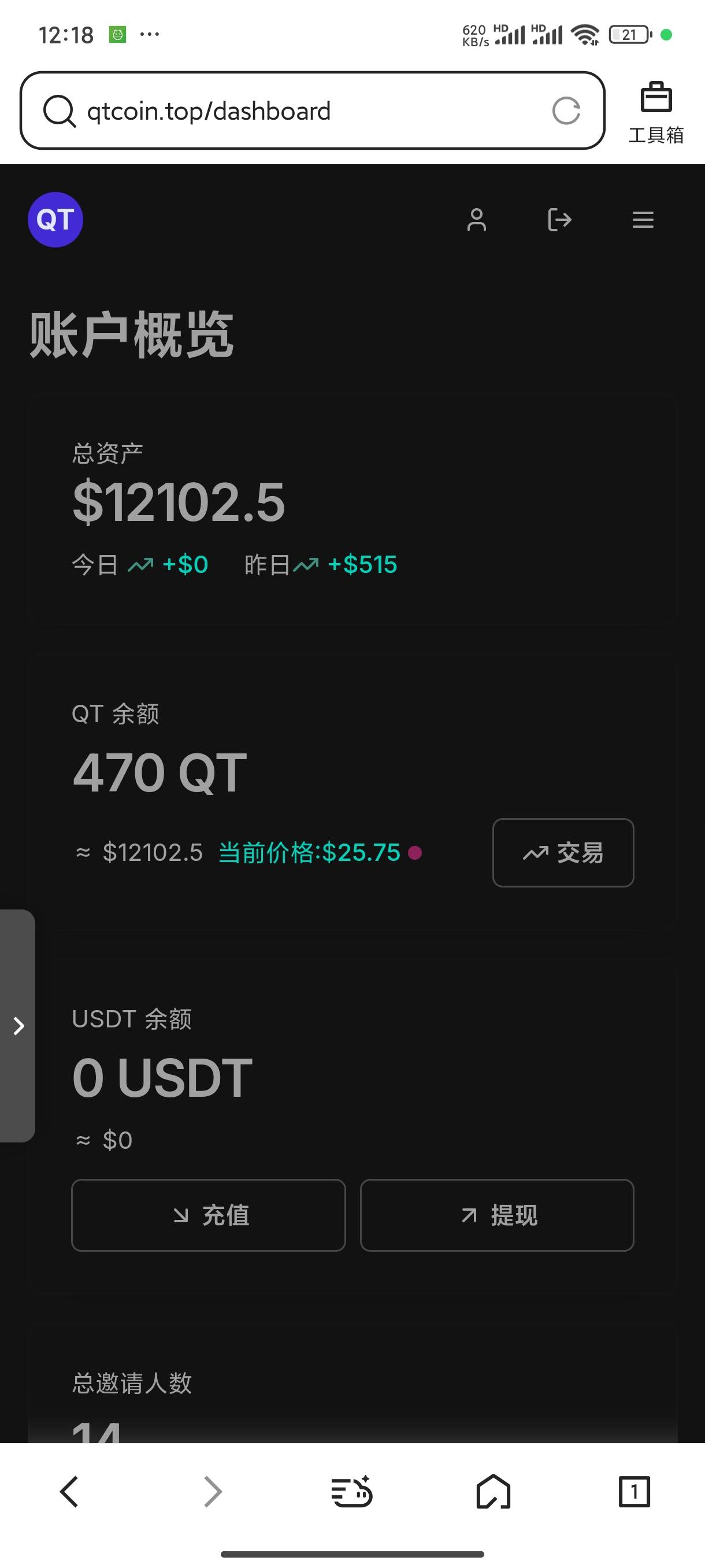Go back with the browser back arrow
This screenshot has width=705, height=1568.
pyautogui.click(x=69, y=1492)
